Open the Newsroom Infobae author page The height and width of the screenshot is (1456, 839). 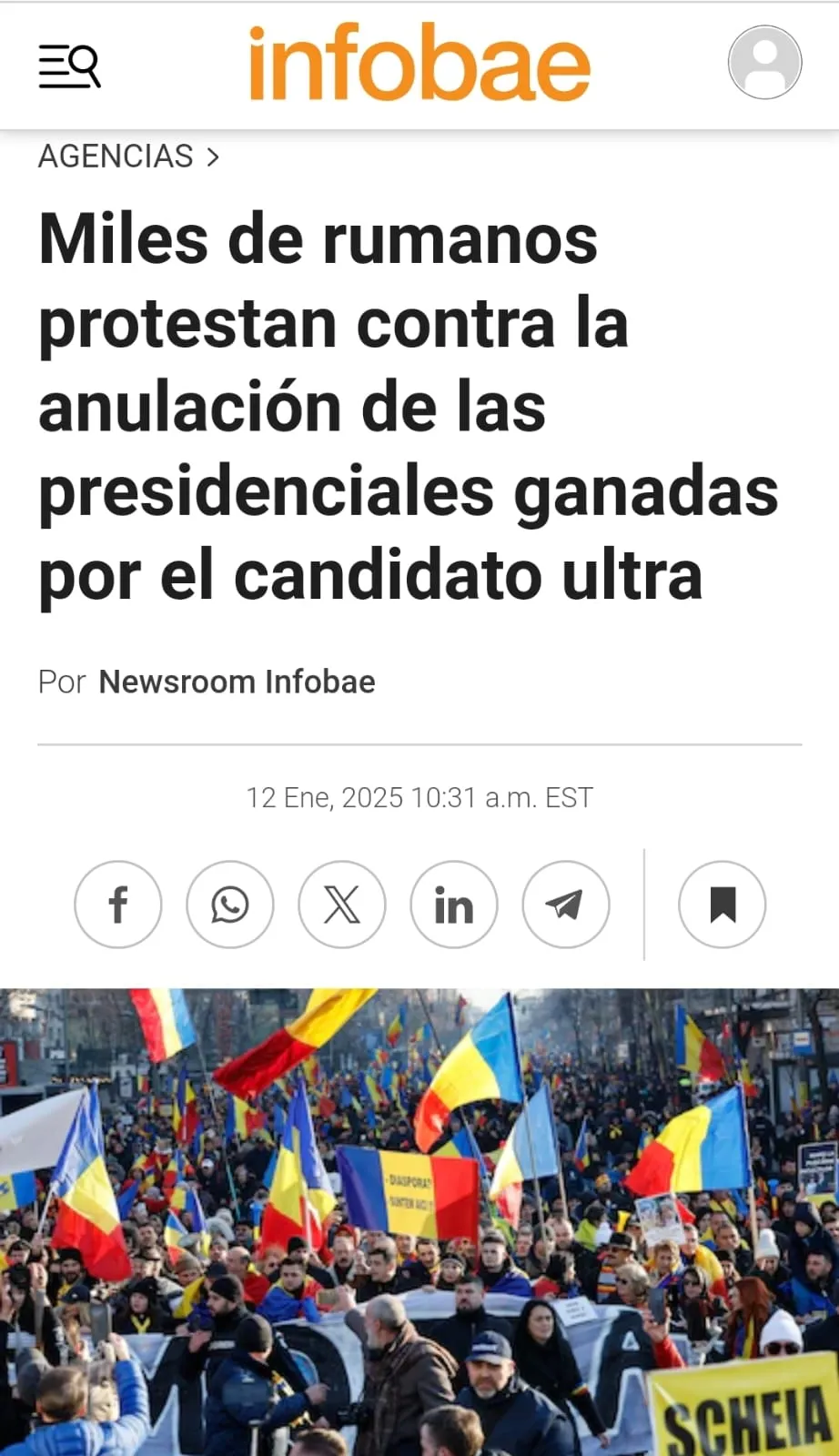coord(237,682)
